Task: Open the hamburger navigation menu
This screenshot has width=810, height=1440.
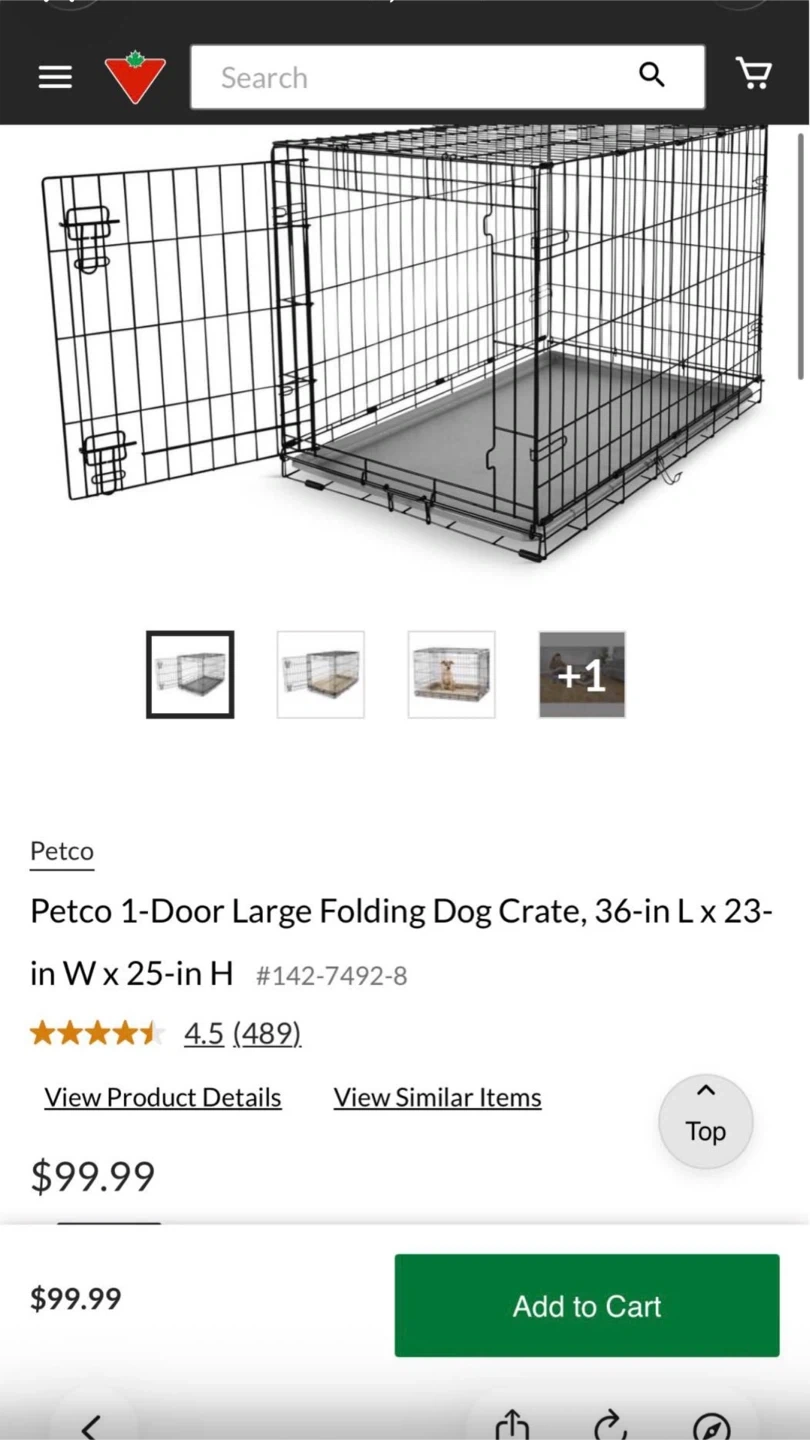Action: 55,77
